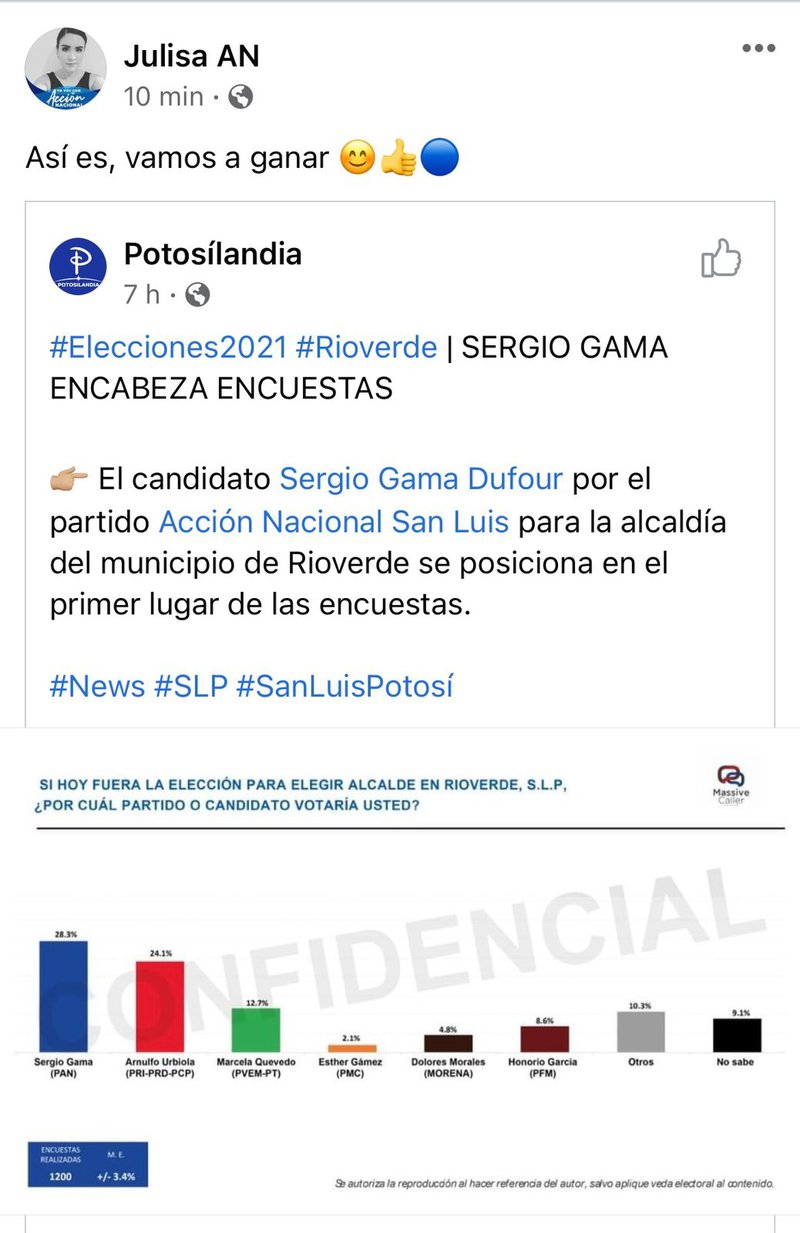Open the #SanLuisPotosí hashtag
Image resolution: width=800 pixels, height=1233 pixels.
click(344, 687)
